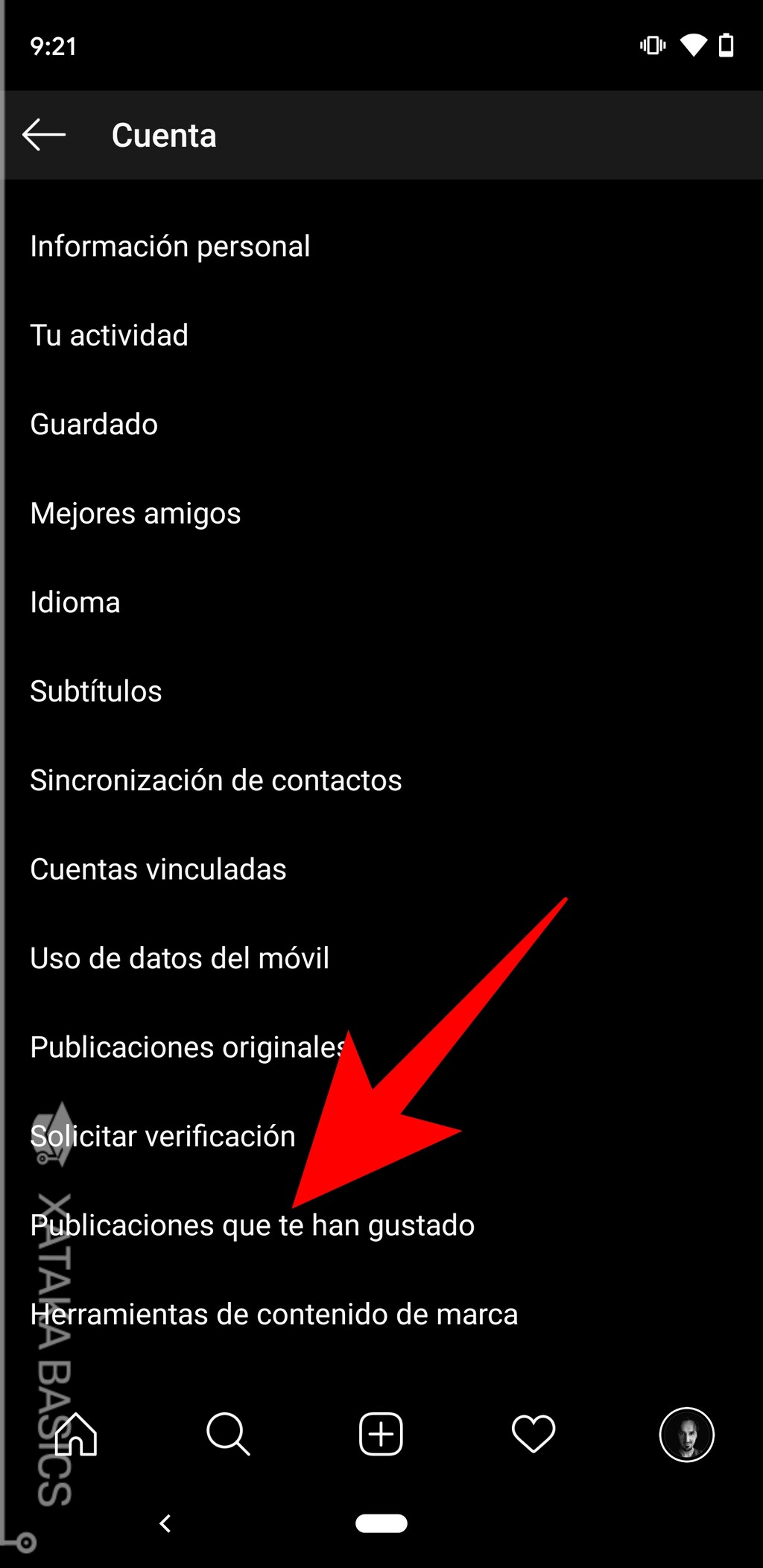
Task: Open Publicaciones originales
Action: pos(381,1047)
